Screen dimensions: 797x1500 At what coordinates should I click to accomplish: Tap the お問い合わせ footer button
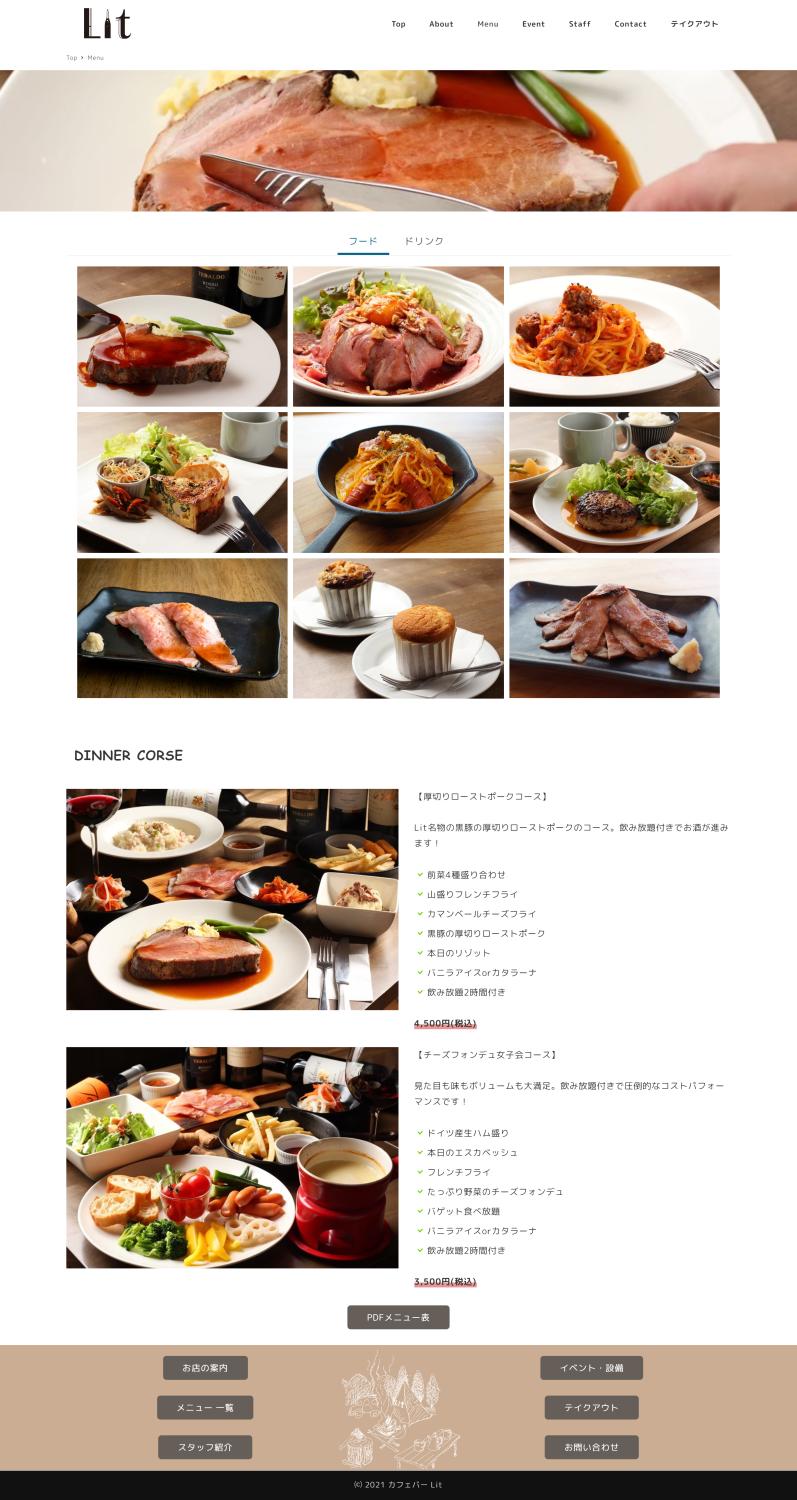pos(591,1447)
